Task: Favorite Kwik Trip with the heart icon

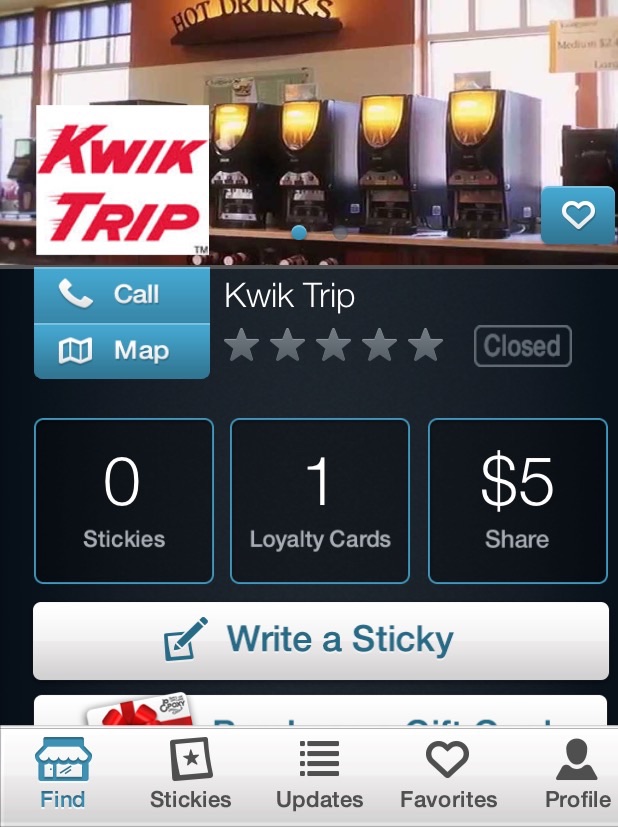Action: point(578,215)
